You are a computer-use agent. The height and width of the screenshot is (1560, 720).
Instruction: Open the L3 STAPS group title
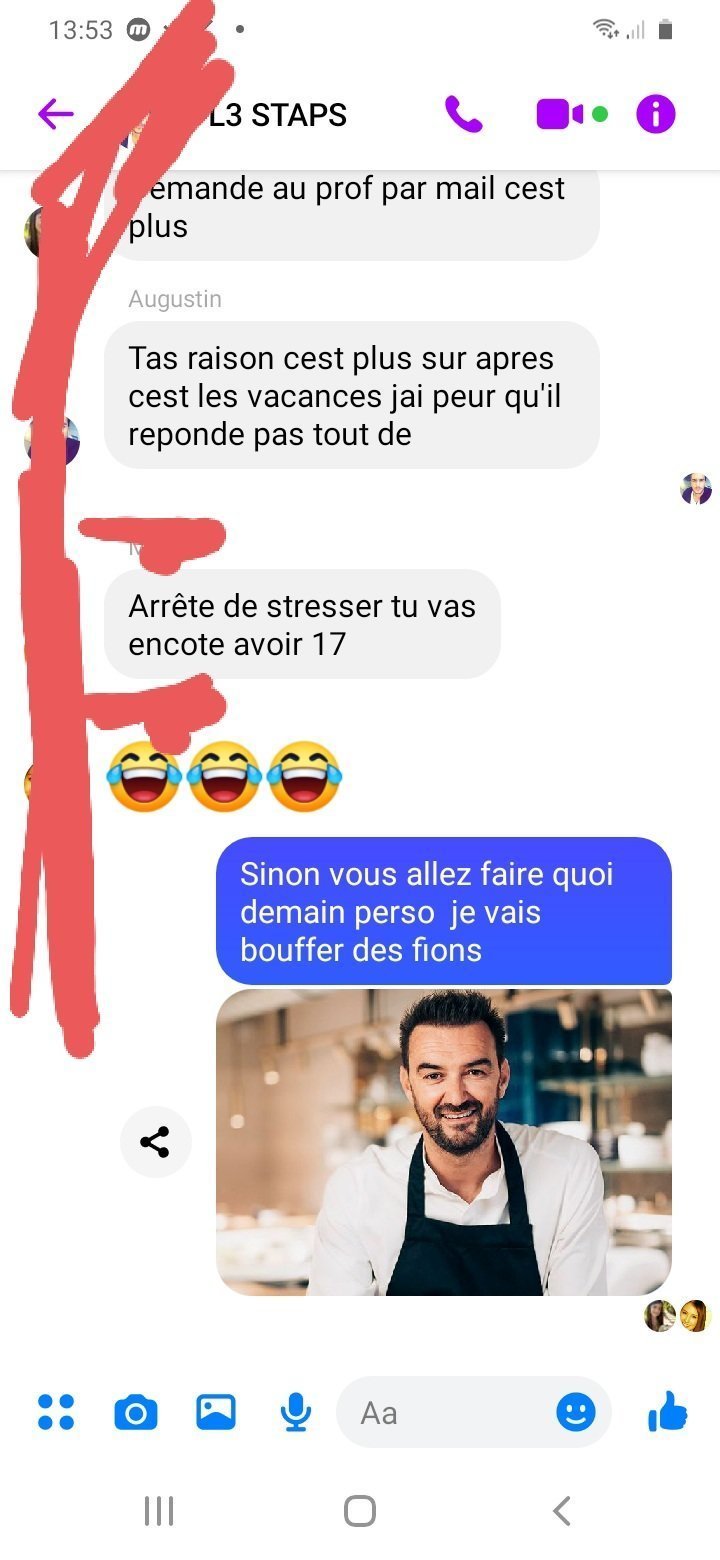coord(278,115)
